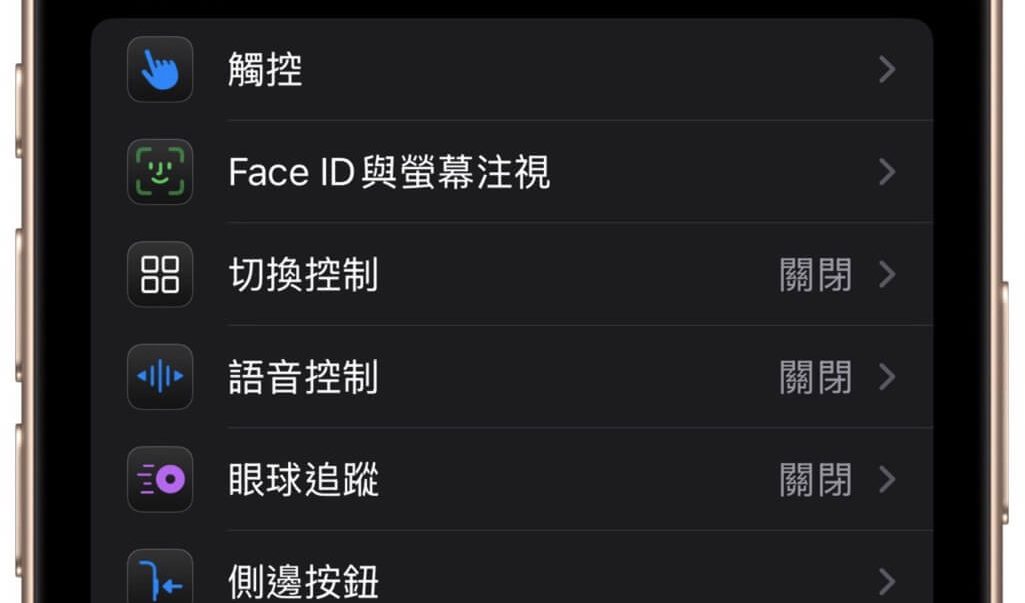
Task: Tap the 側邊按鈕 row
Action: [510, 580]
